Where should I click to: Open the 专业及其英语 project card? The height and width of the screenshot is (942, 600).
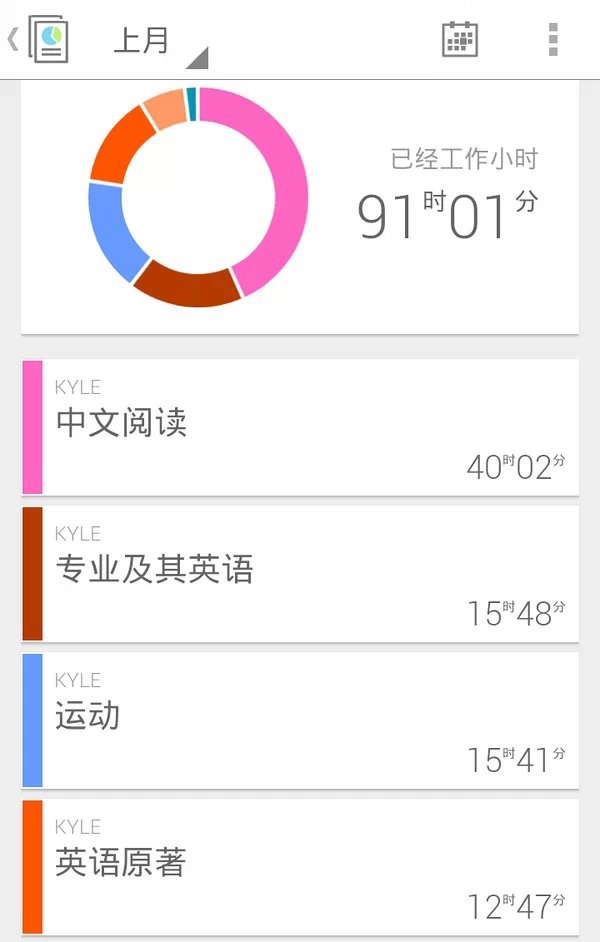(300, 573)
